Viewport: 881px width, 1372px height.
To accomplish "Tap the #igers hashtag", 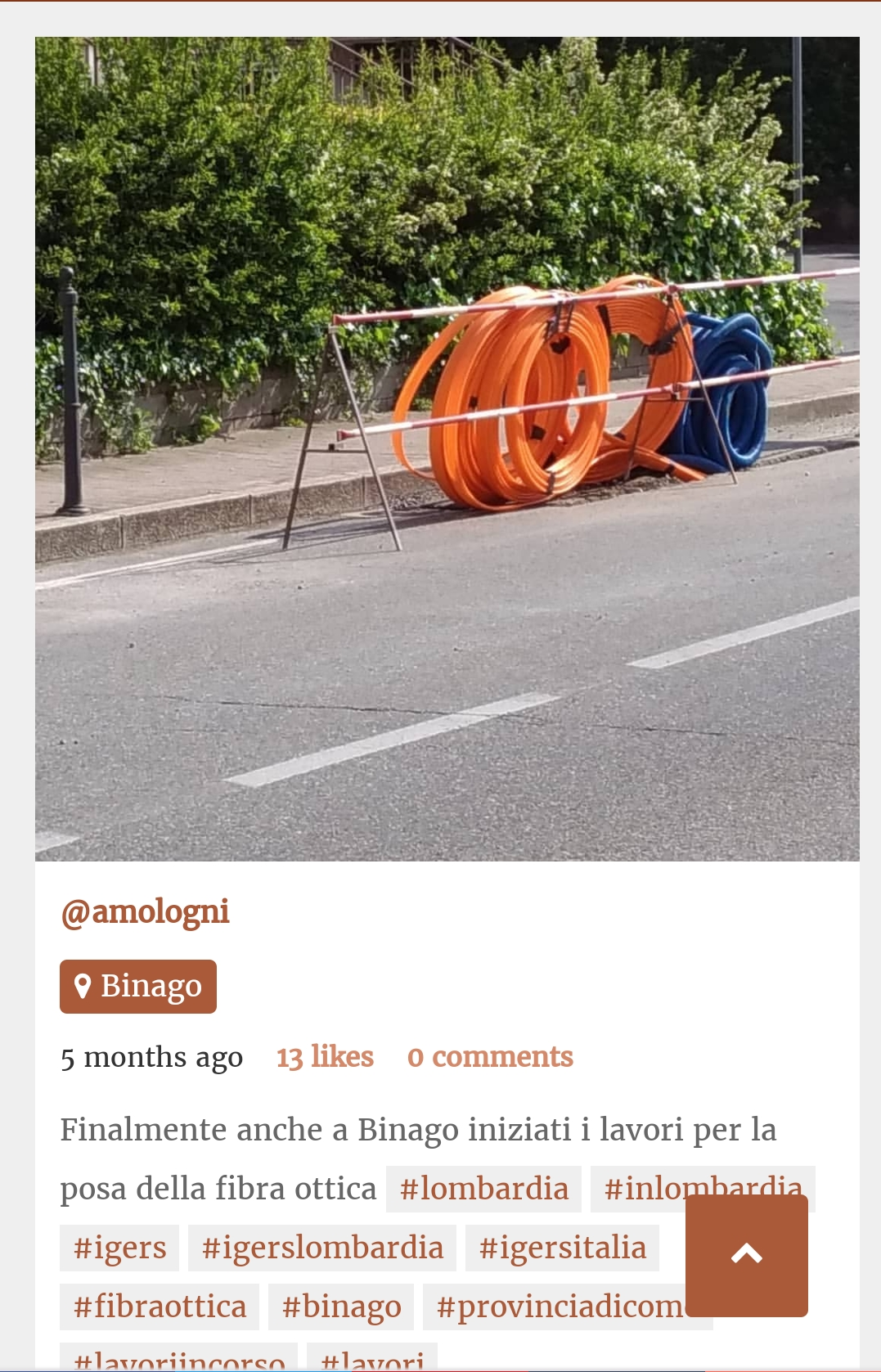I will coord(119,1248).
